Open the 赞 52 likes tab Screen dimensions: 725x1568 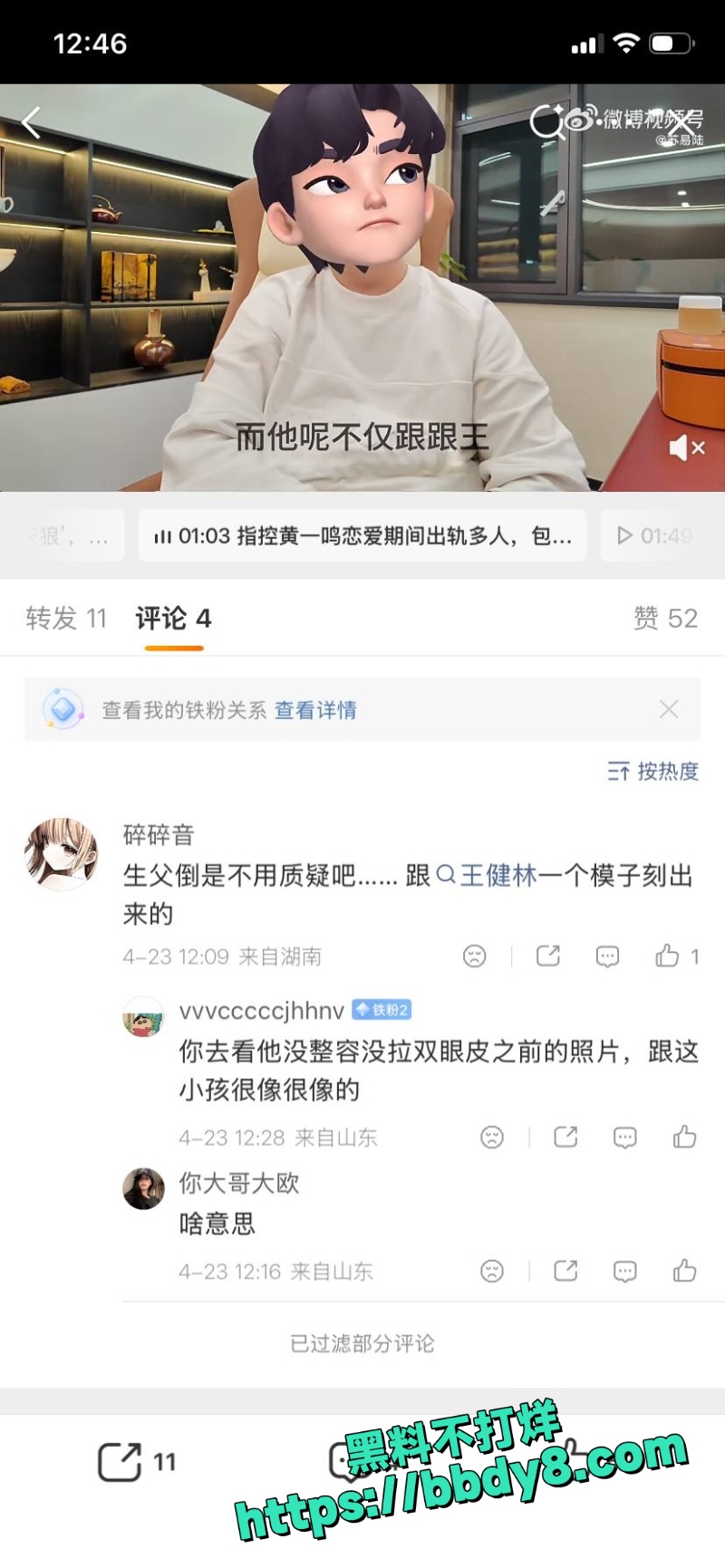tap(665, 619)
